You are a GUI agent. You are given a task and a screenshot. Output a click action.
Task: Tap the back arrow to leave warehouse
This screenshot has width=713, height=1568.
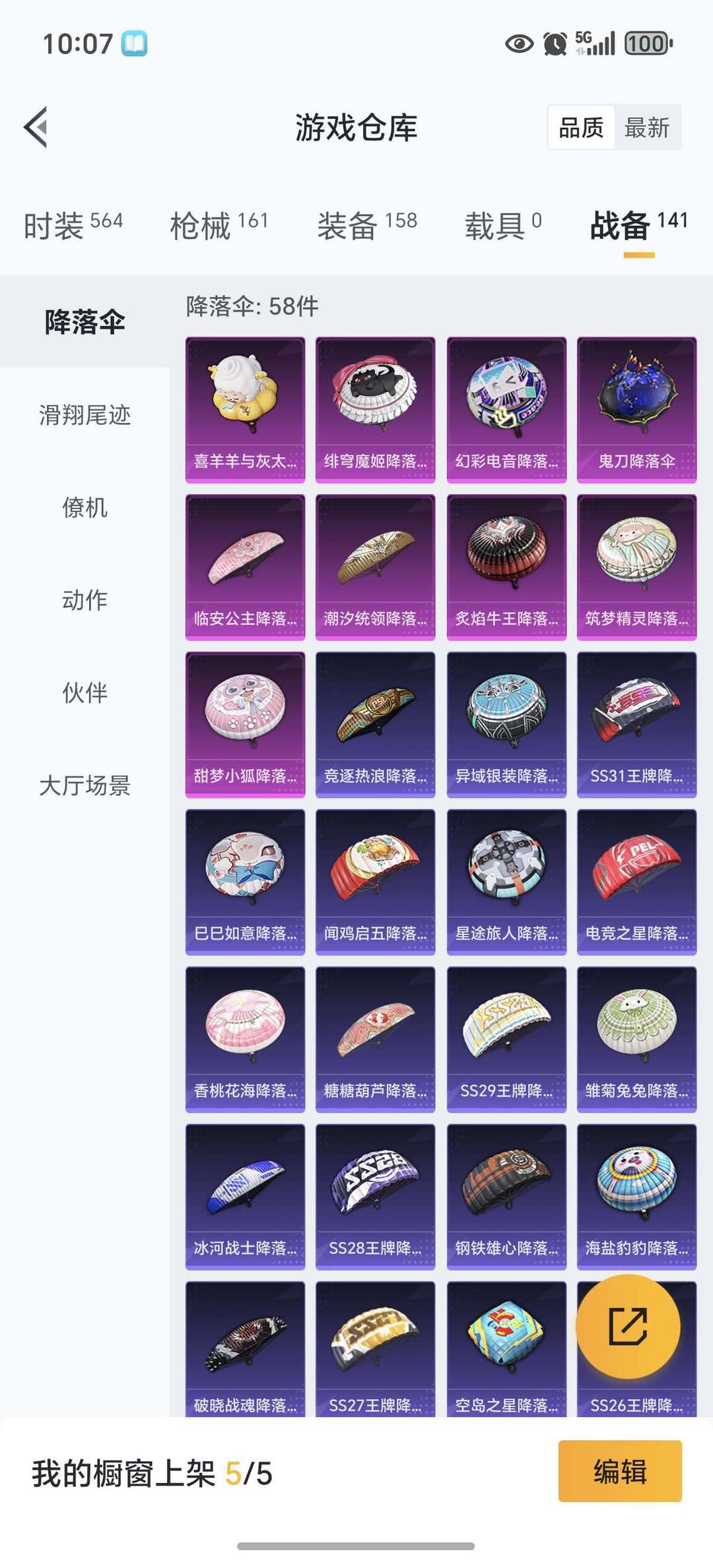(x=34, y=128)
